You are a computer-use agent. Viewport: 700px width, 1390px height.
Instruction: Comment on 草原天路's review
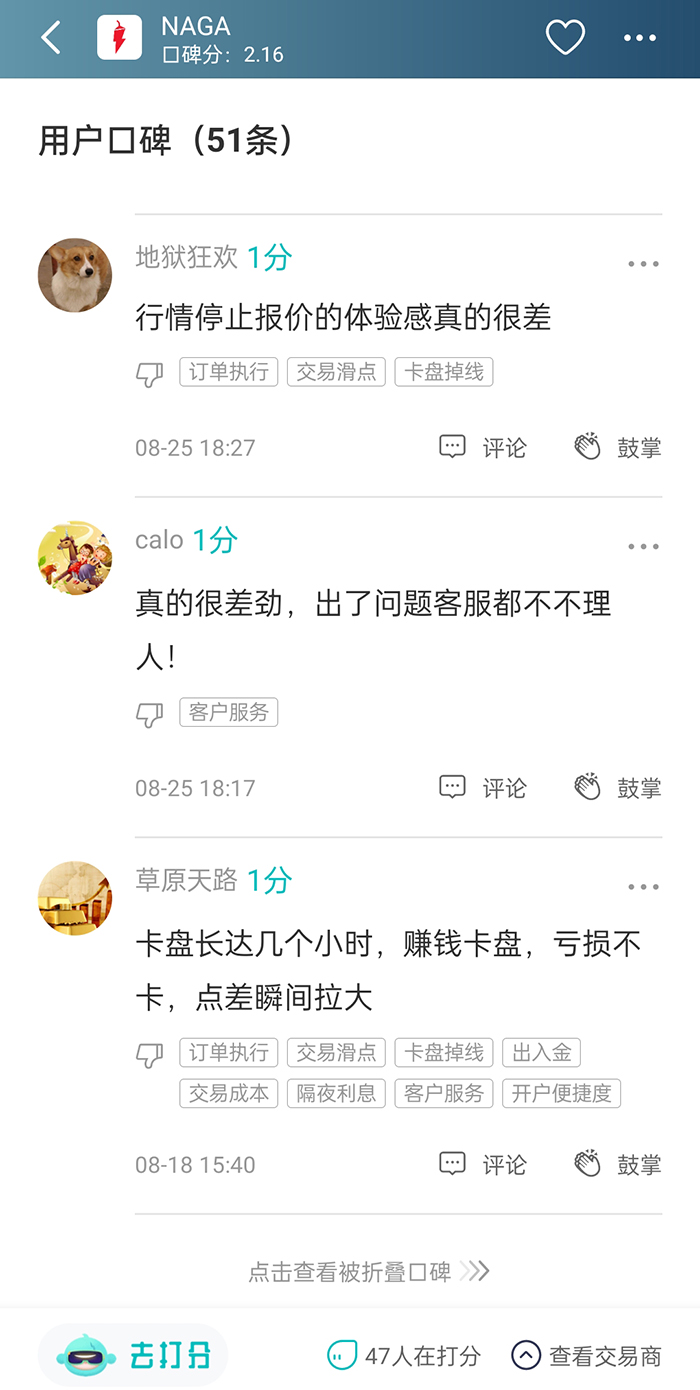coord(483,1164)
